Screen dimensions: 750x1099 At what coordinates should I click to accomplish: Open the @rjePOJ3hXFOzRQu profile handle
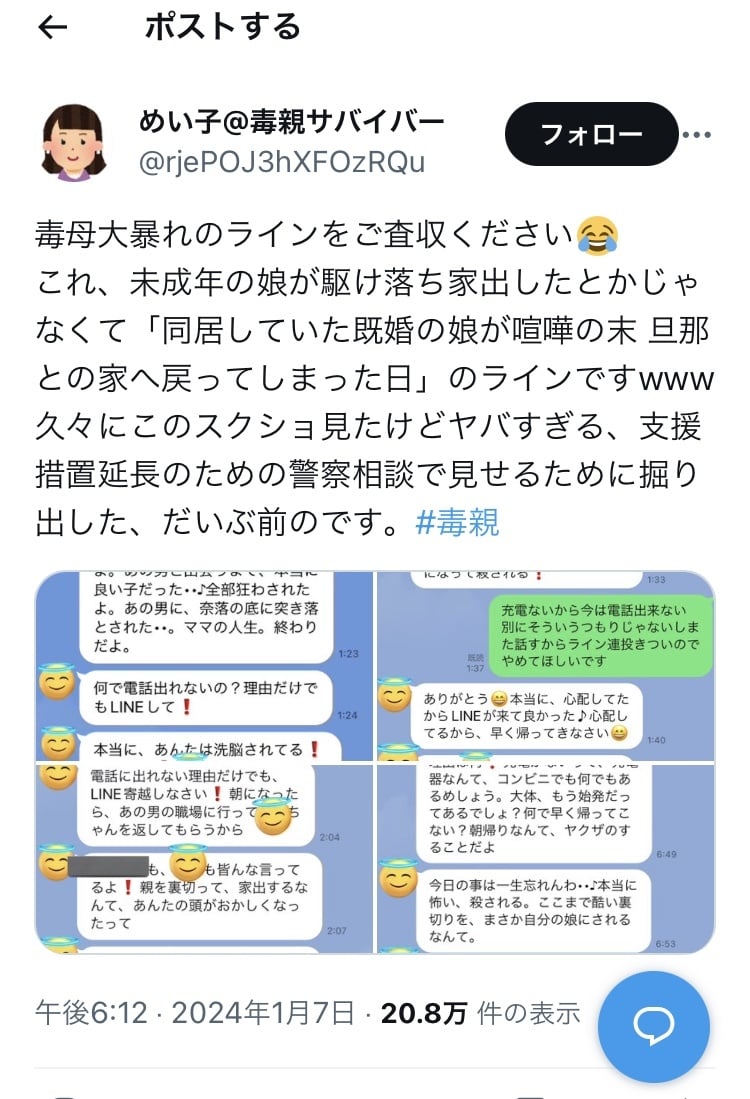tap(282, 162)
